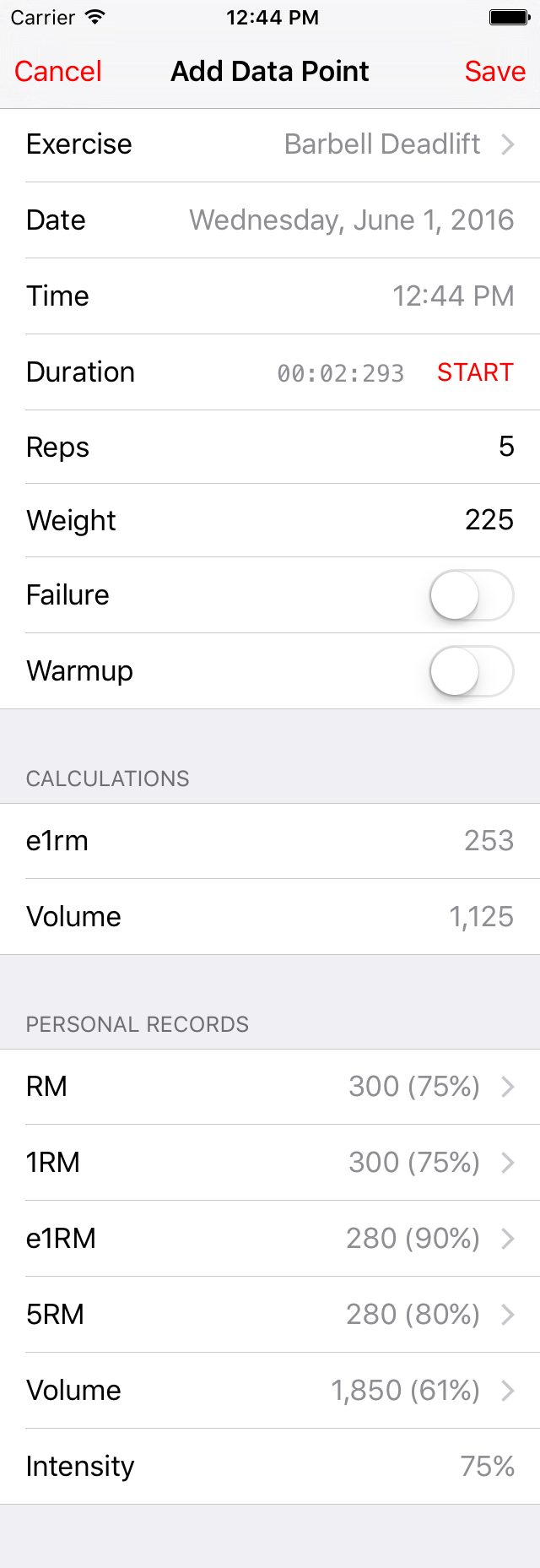Open the Volume personal record row
540x1568 pixels.
[x=270, y=1391]
